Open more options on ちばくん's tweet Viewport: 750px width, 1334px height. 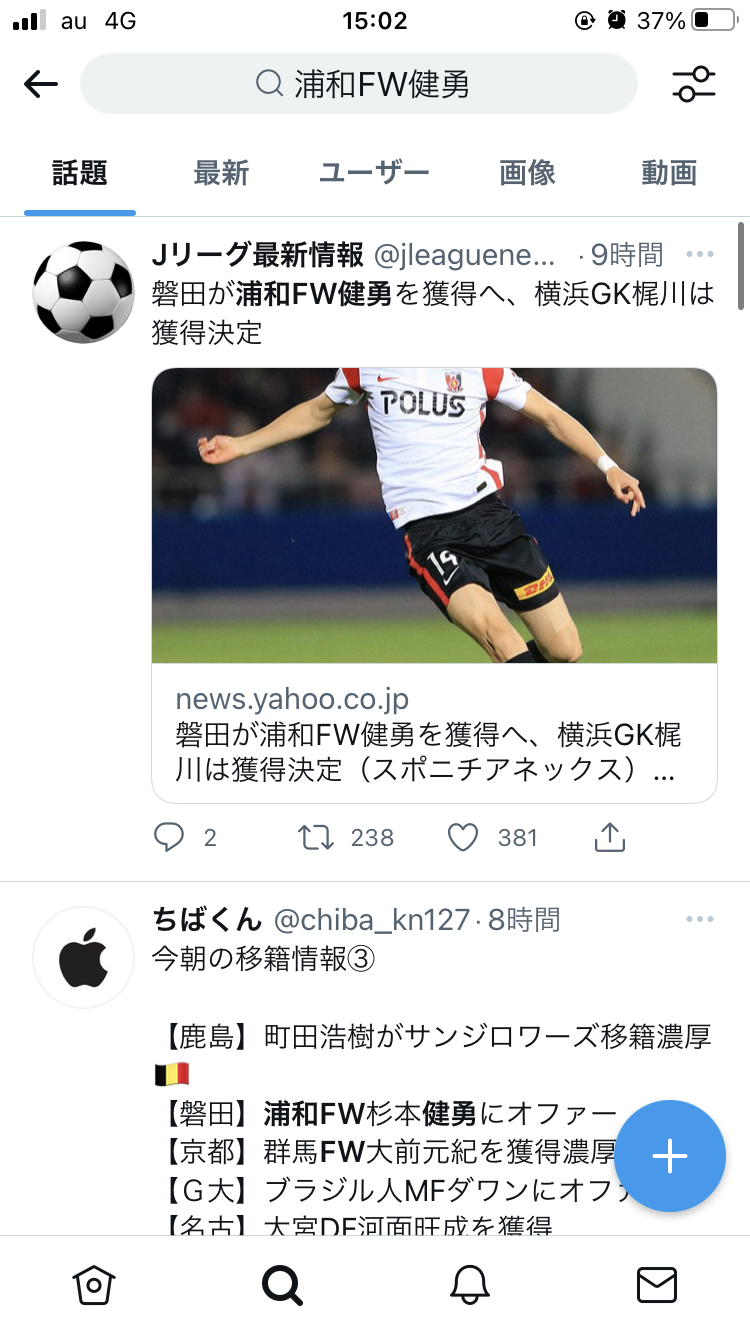click(x=699, y=919)
